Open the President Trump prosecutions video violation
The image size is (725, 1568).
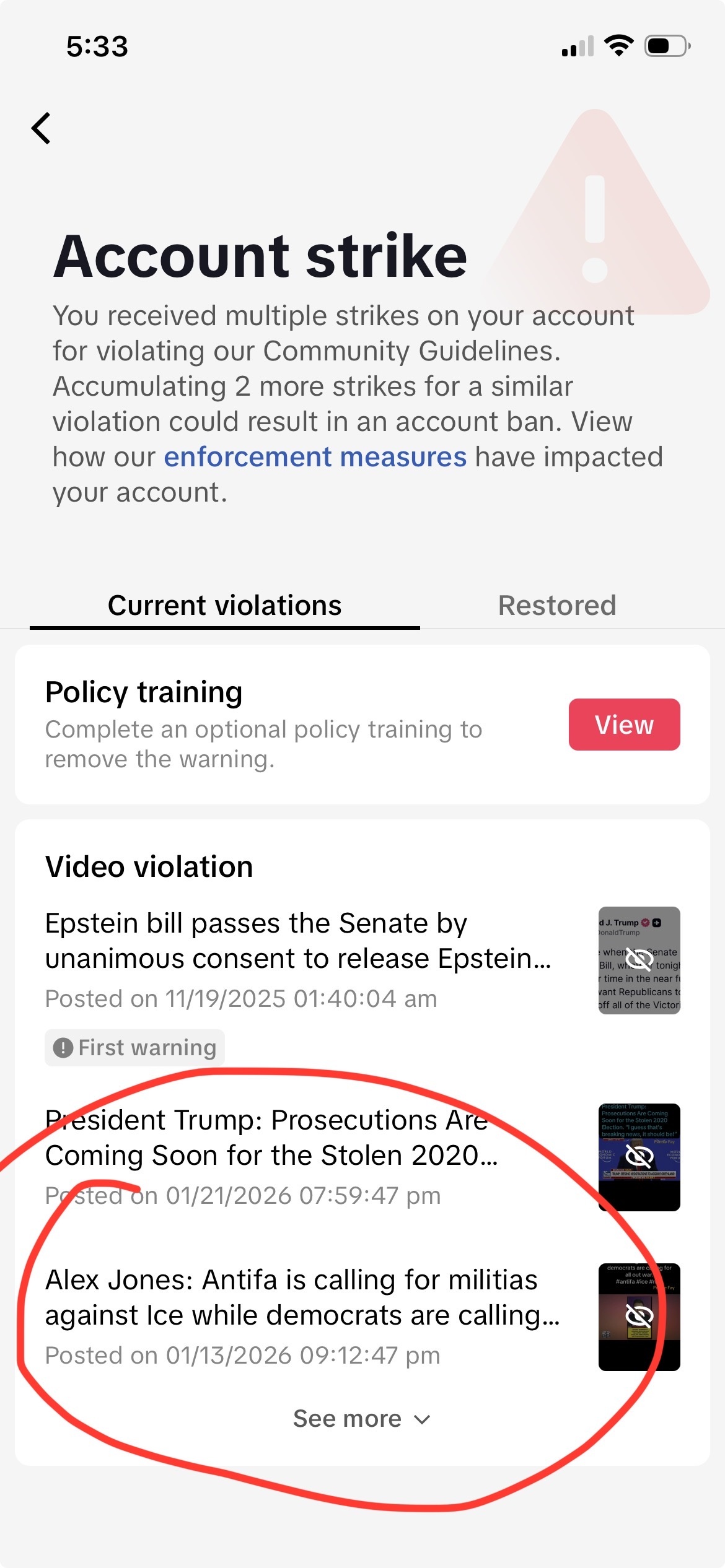(x=273, y=1138)
